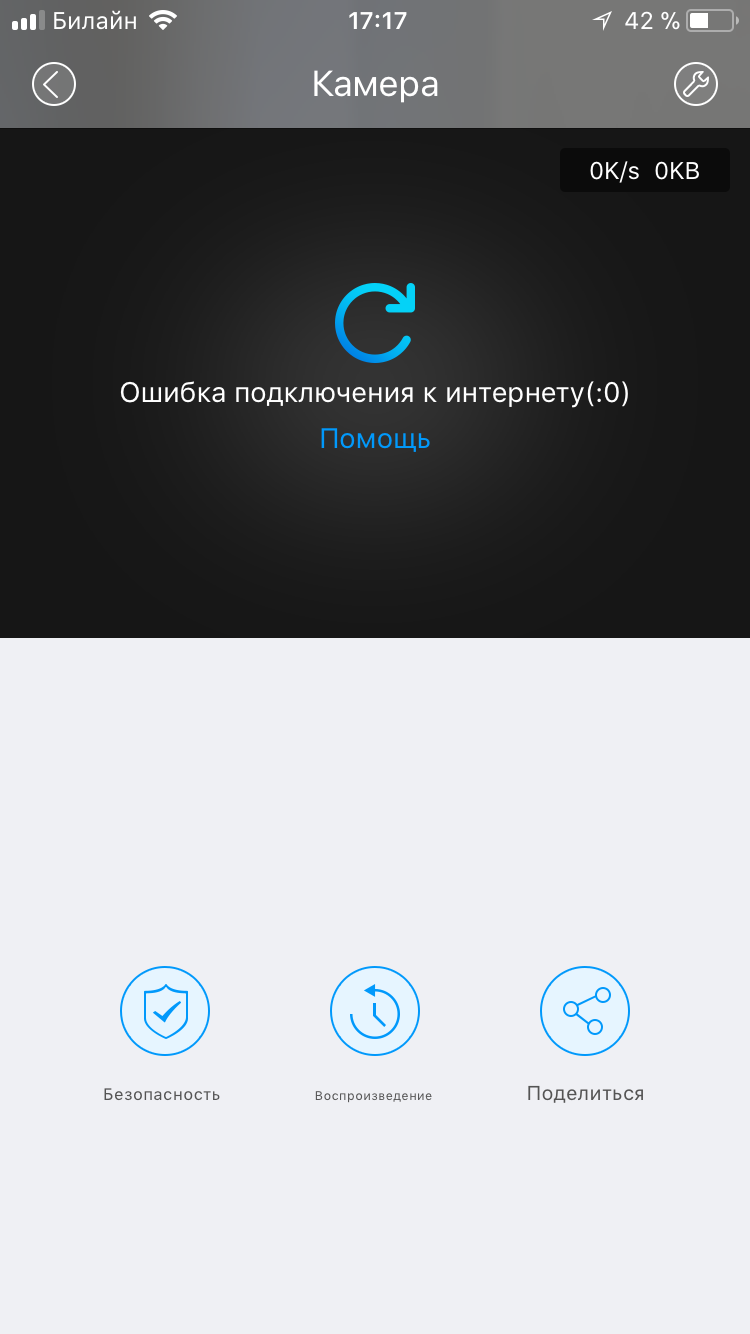750x1334 pixels.
Task: Go back using the top-left arrow
Action: [54, 84]
